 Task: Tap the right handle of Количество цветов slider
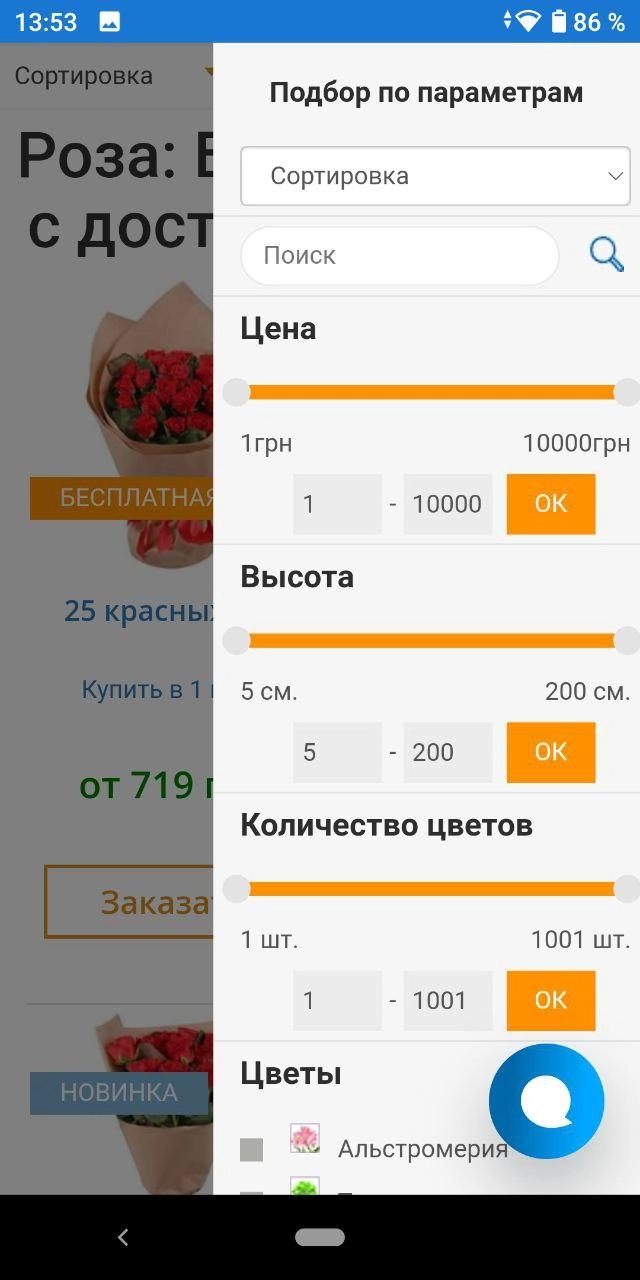tap(626, 888)
